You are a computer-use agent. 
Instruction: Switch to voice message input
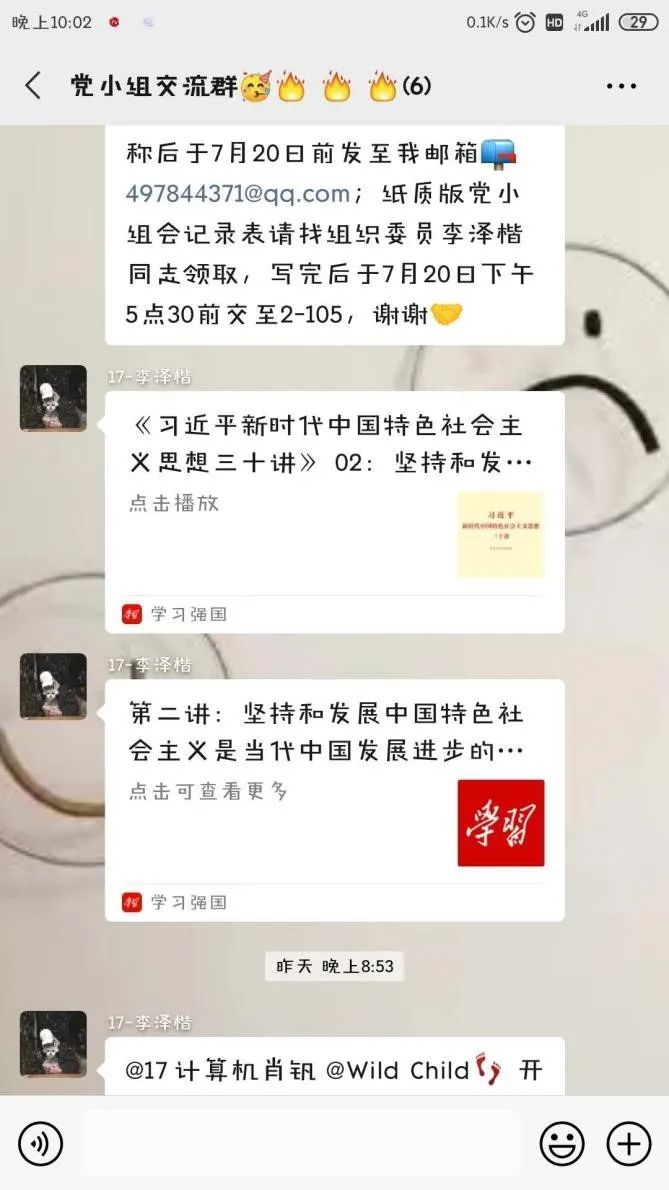pyautogui.click(x=40, y=1143)
